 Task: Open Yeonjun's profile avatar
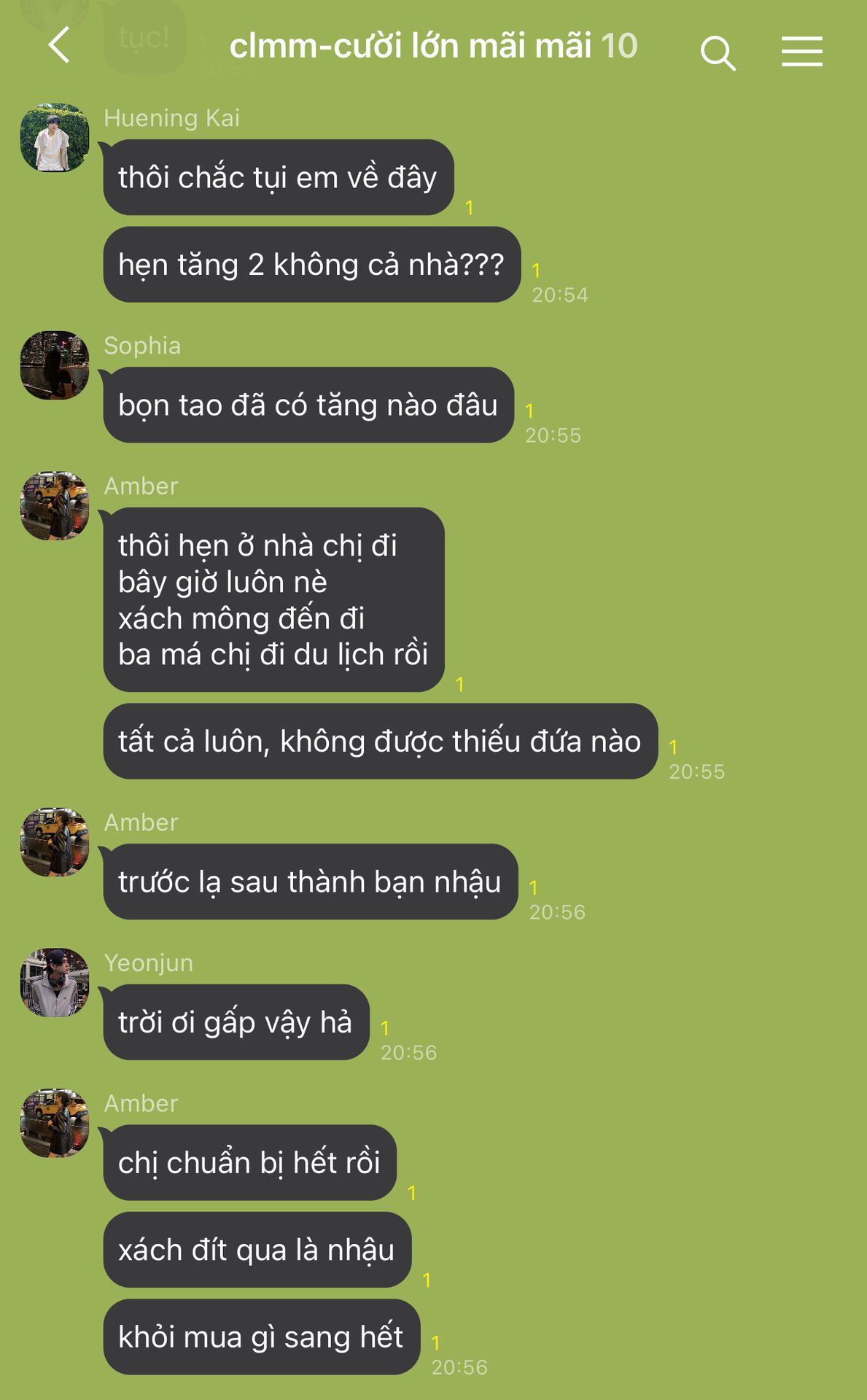click(x=55, y=982)
